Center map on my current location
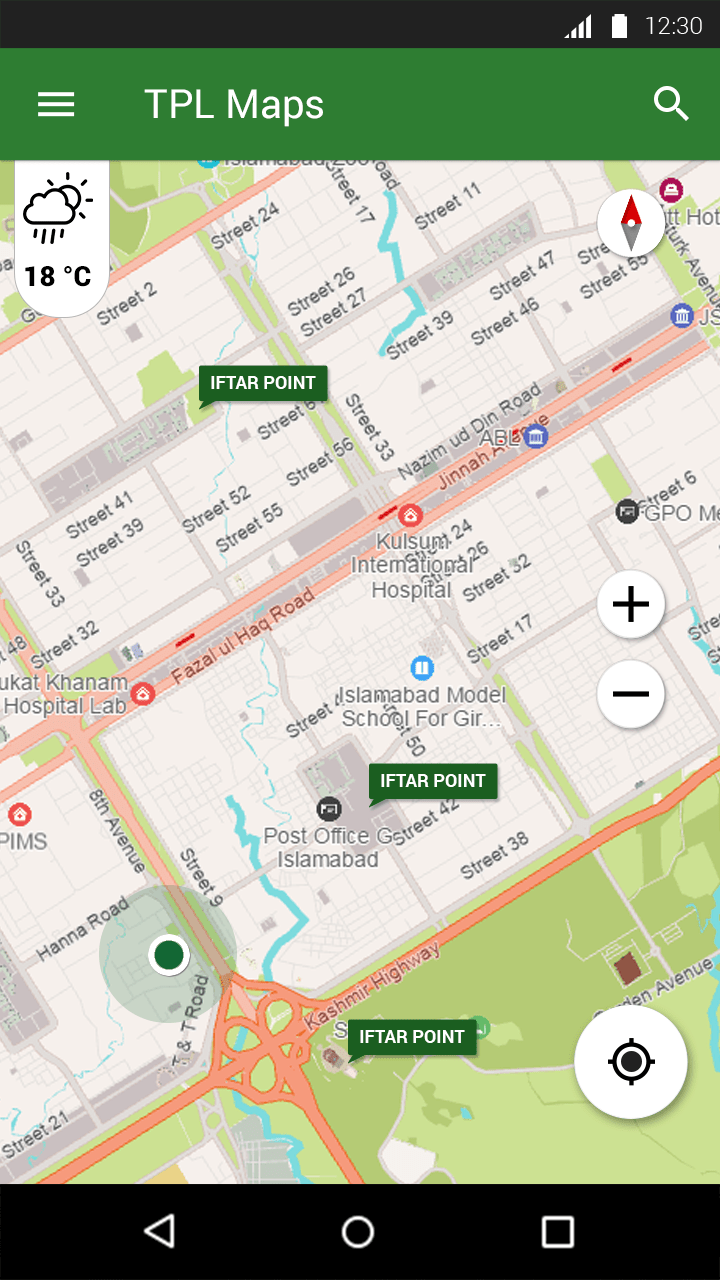 tap(631, 1061)
